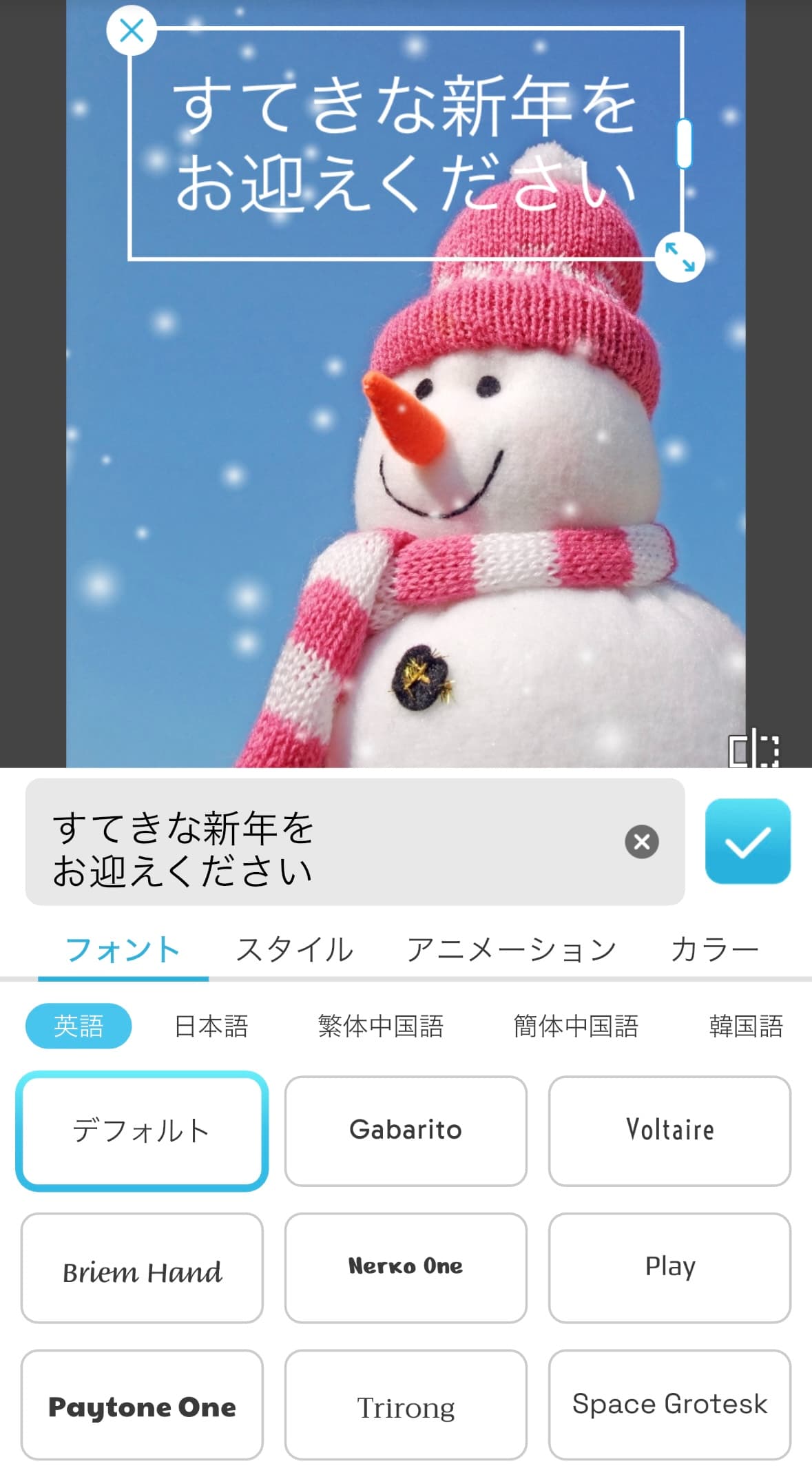Apply the Nerko One font
The height and width of the screenshot is (1477, 812).
[x=406, y=1268]
